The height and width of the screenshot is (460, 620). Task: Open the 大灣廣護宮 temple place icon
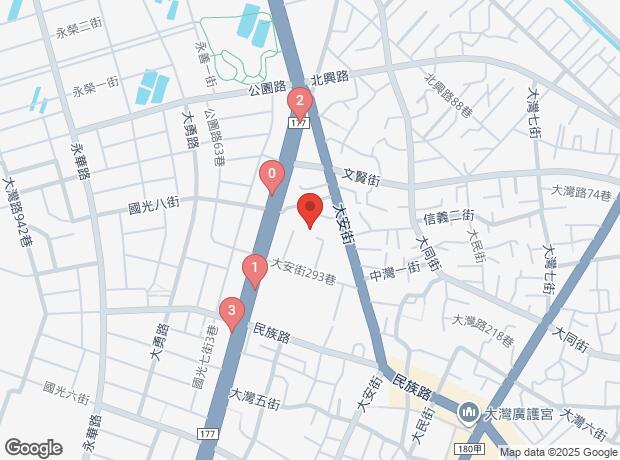click(468, 413)
